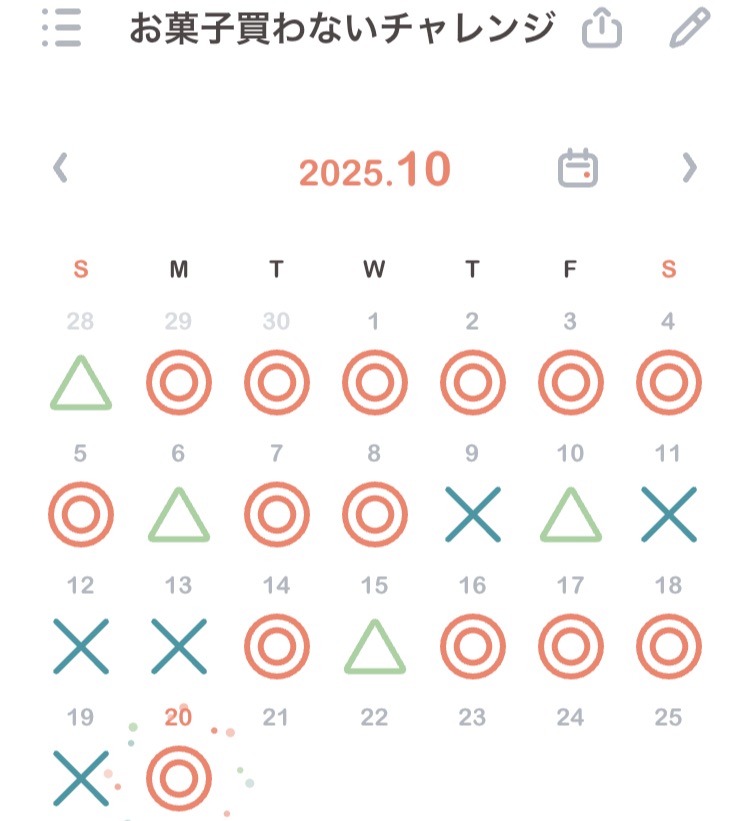Select the double circle on October 18
750x821 pixels.
(x=668, y=647)
